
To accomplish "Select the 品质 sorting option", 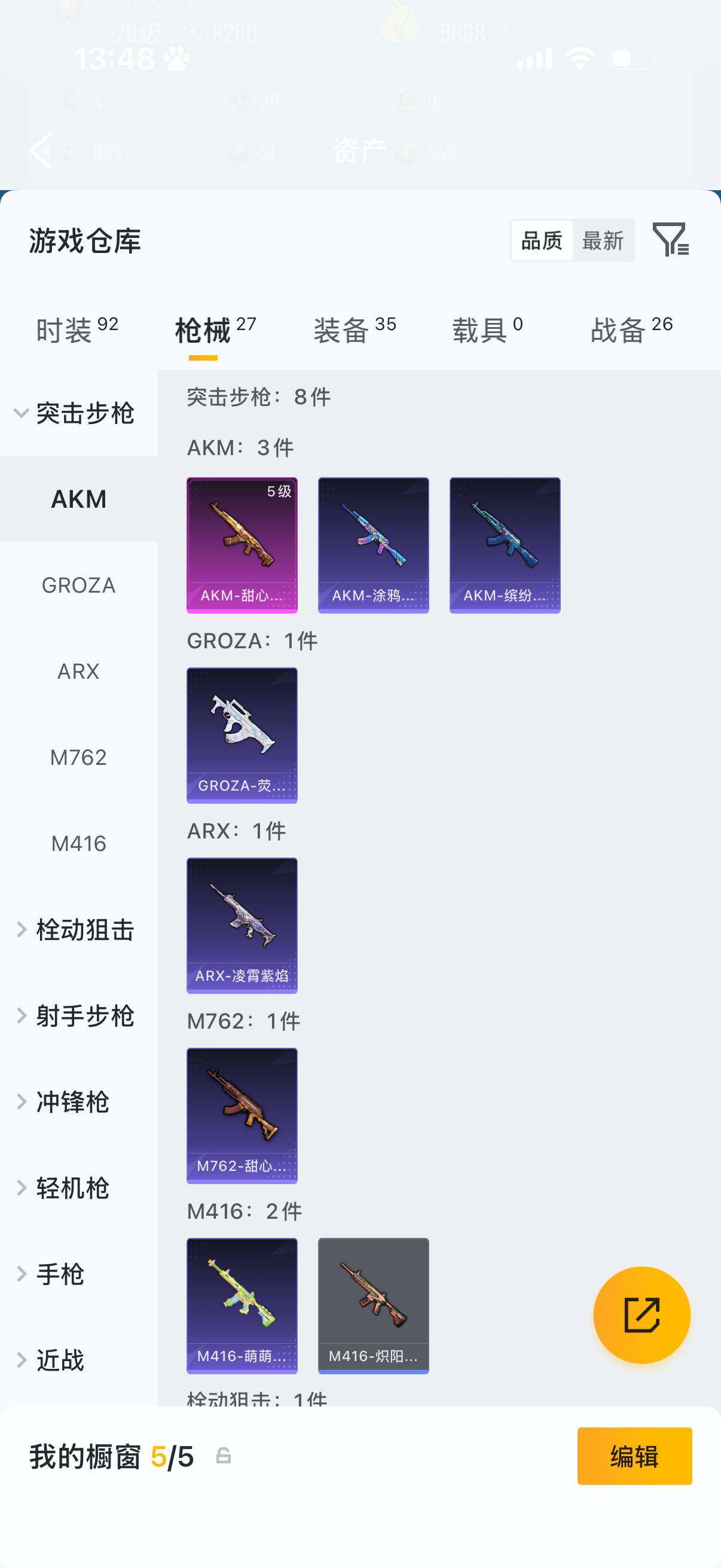I will pos(543,241).
